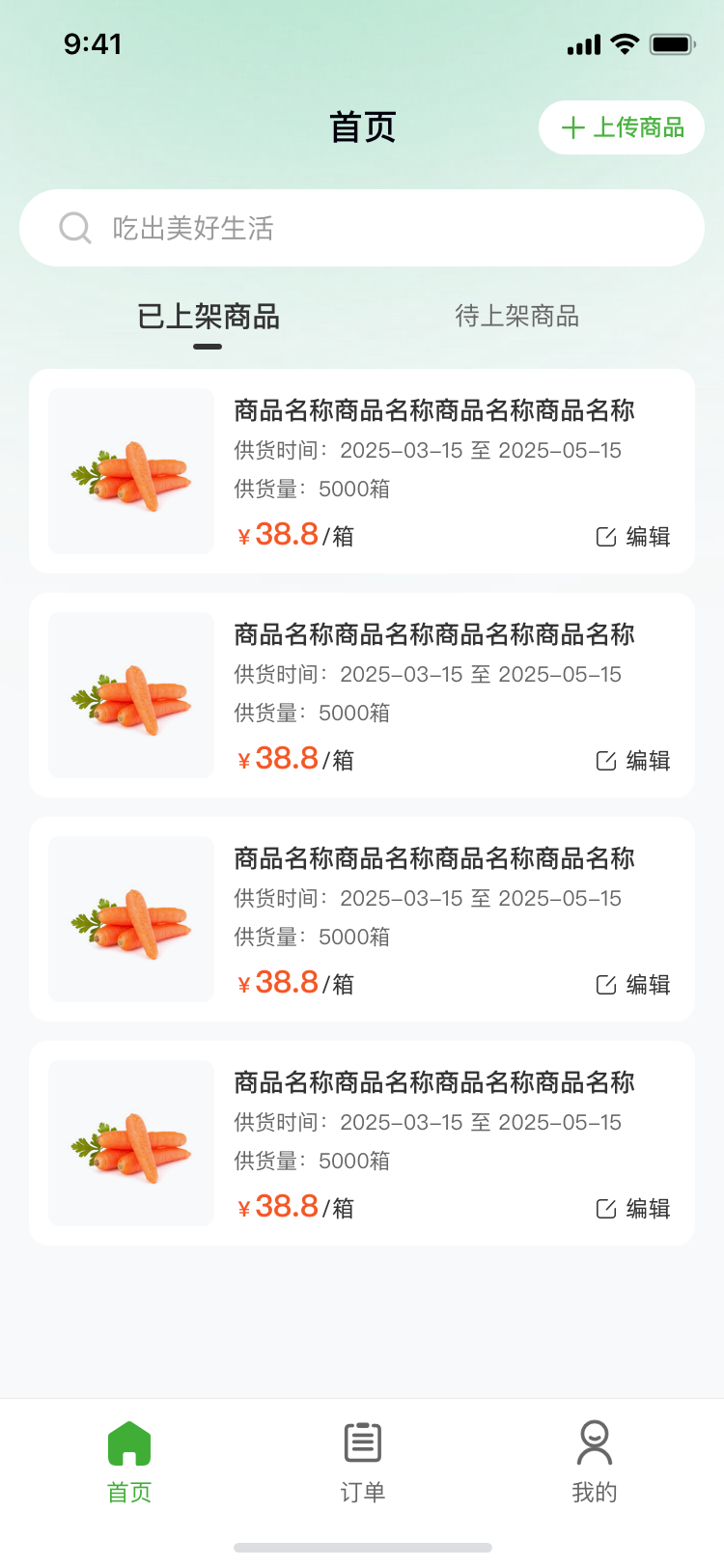
Task: Tap the edit pencil icon on fourth product
Action: pos(606,1208)
